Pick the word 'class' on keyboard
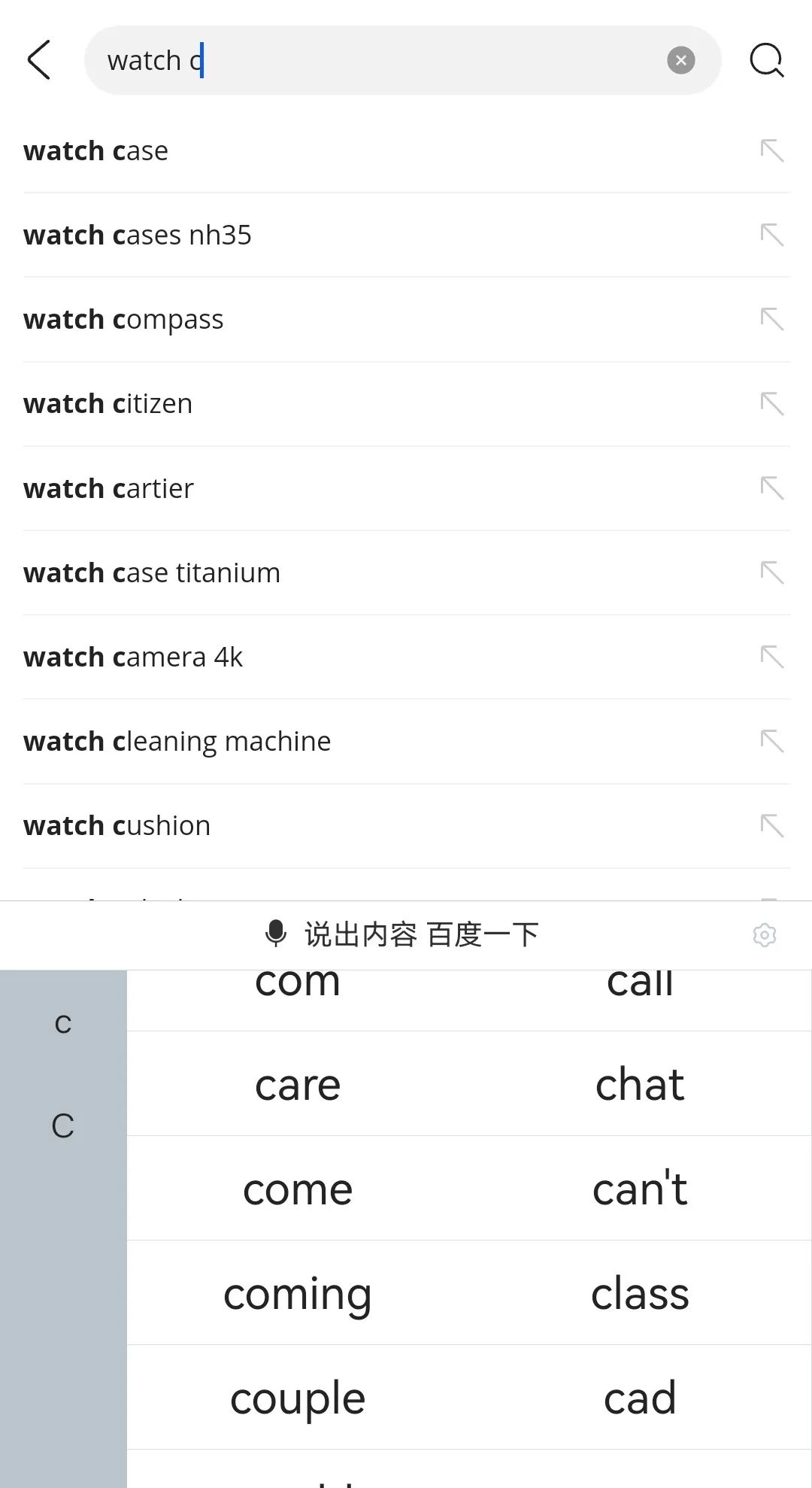812x1488 pixels. (x=640, y=1293)
